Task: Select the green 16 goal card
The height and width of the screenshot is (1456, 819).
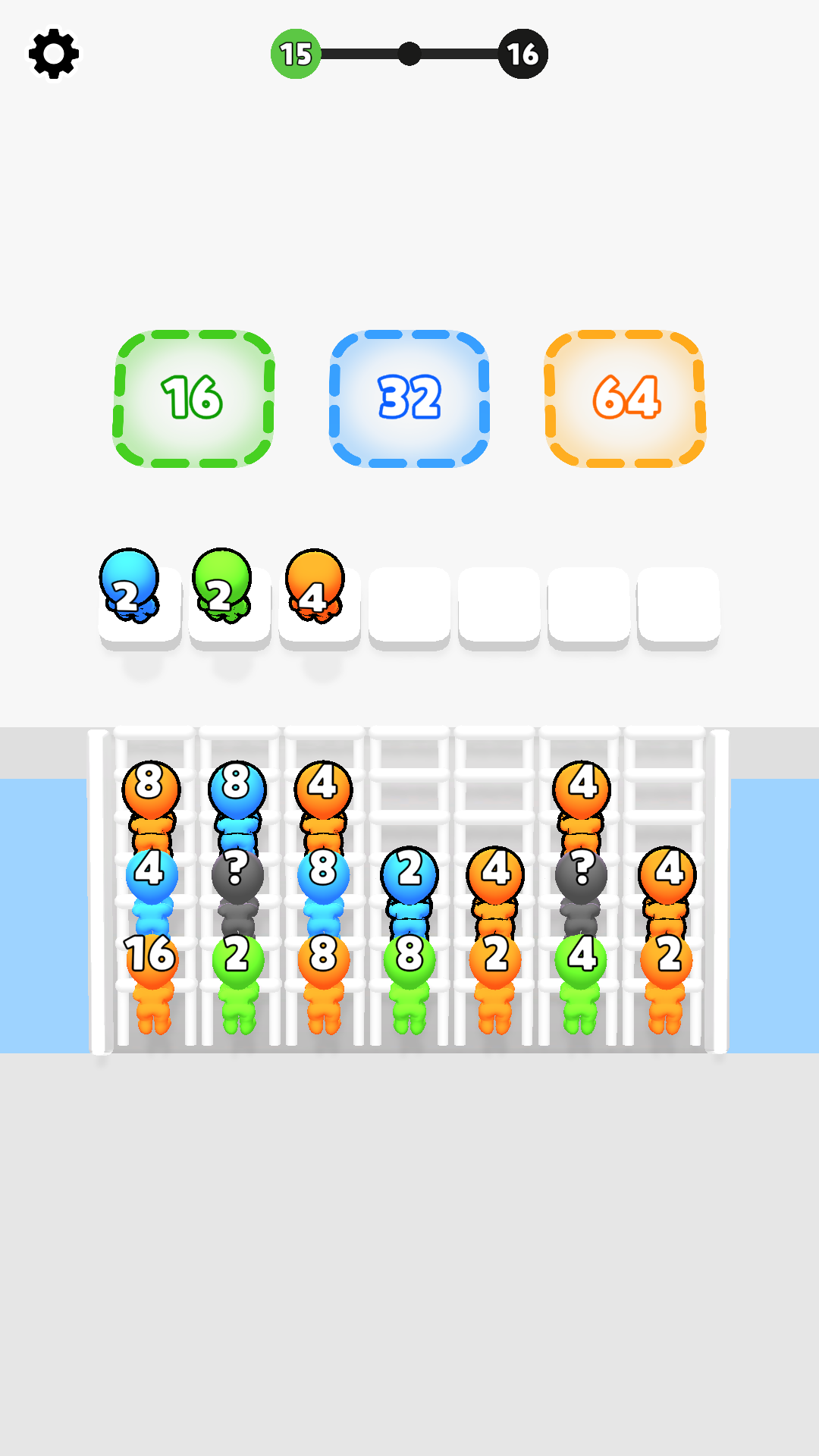Action: click(192, 398)
